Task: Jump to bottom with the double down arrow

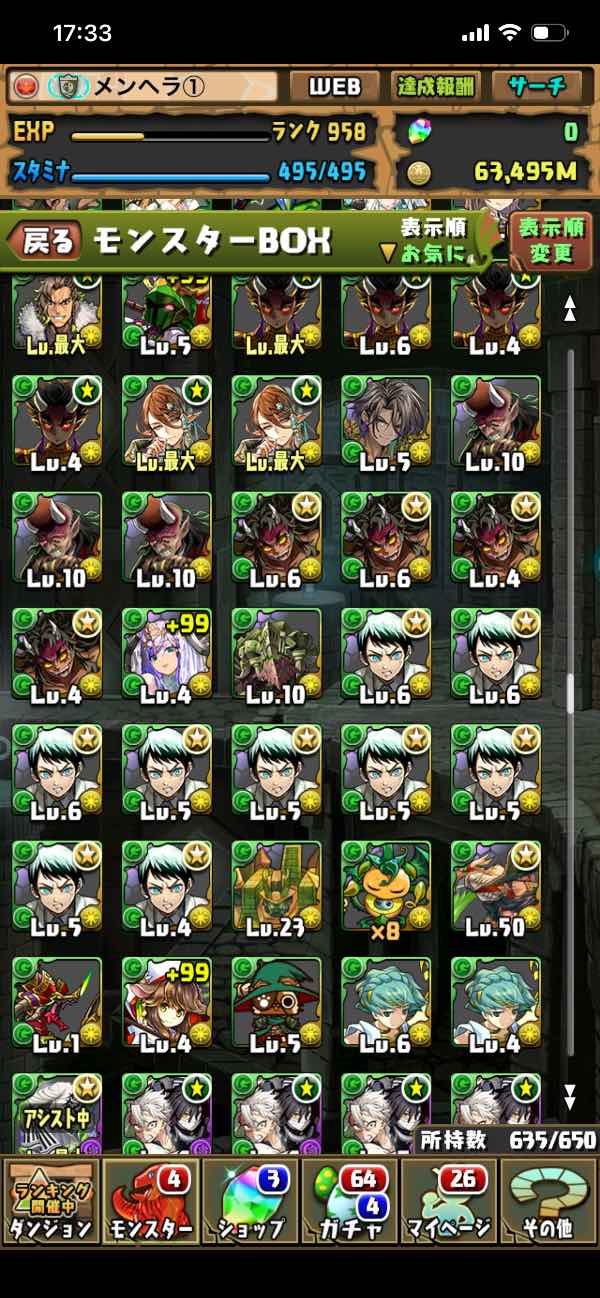Action: 570,1097
